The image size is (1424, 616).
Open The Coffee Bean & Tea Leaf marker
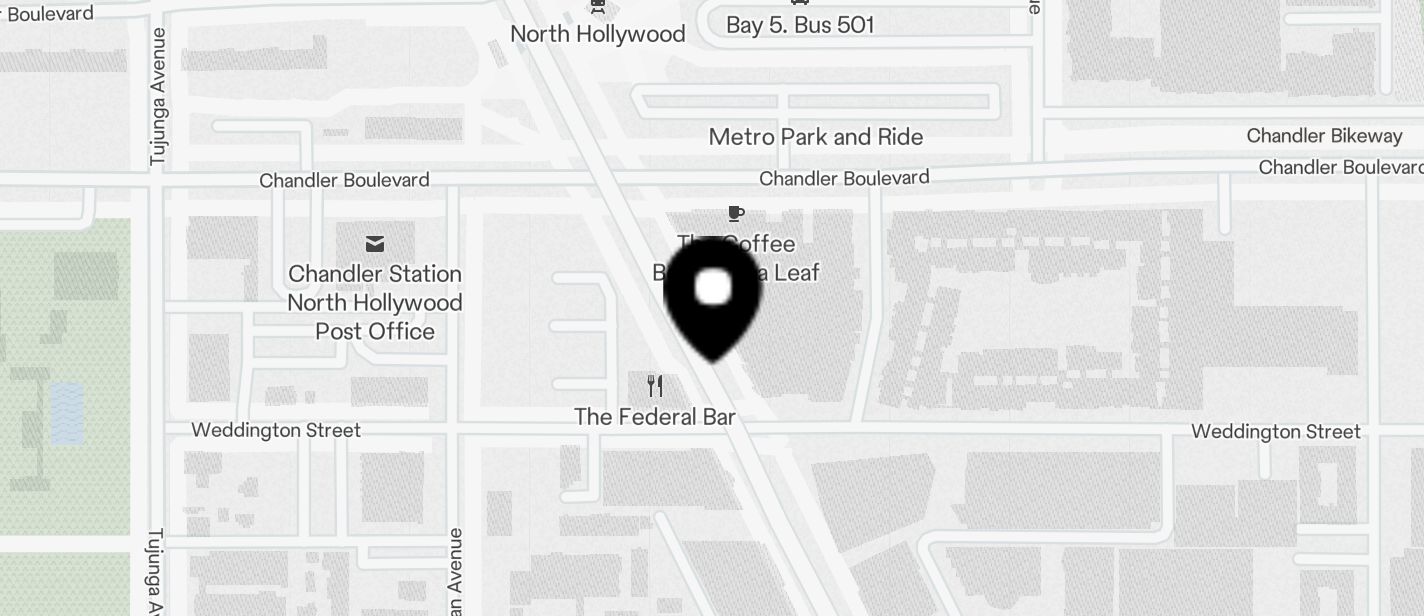coord(736,213)
